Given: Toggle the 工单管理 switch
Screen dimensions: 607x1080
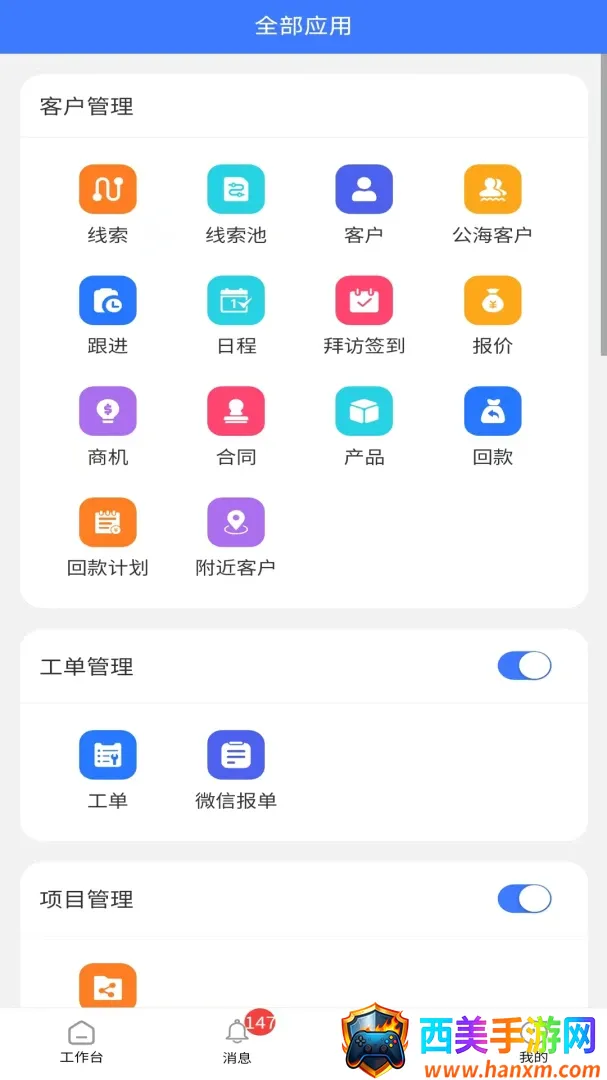Looking at the screenshot, I should click(524, 666).
